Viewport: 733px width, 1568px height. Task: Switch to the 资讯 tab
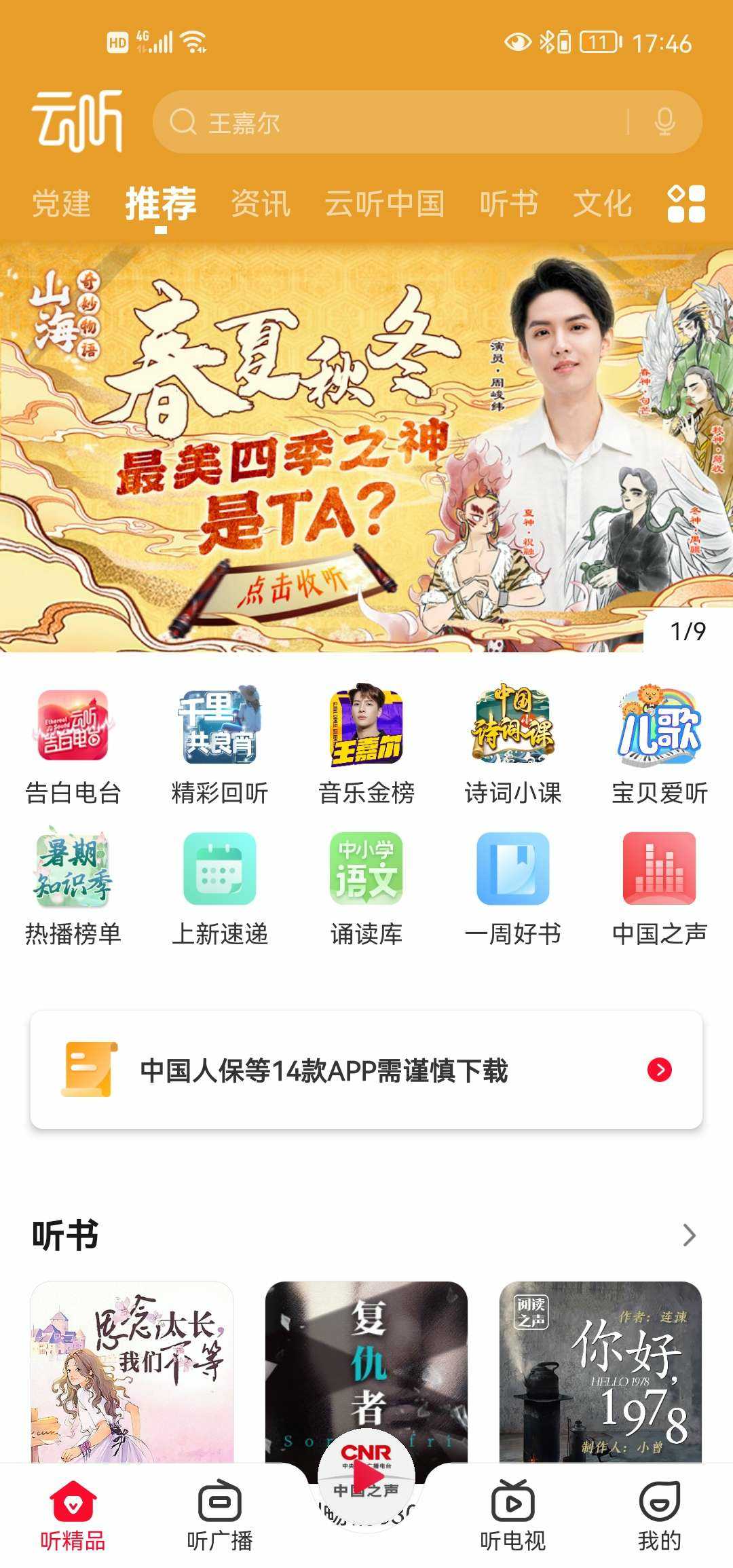coord(261,204)
